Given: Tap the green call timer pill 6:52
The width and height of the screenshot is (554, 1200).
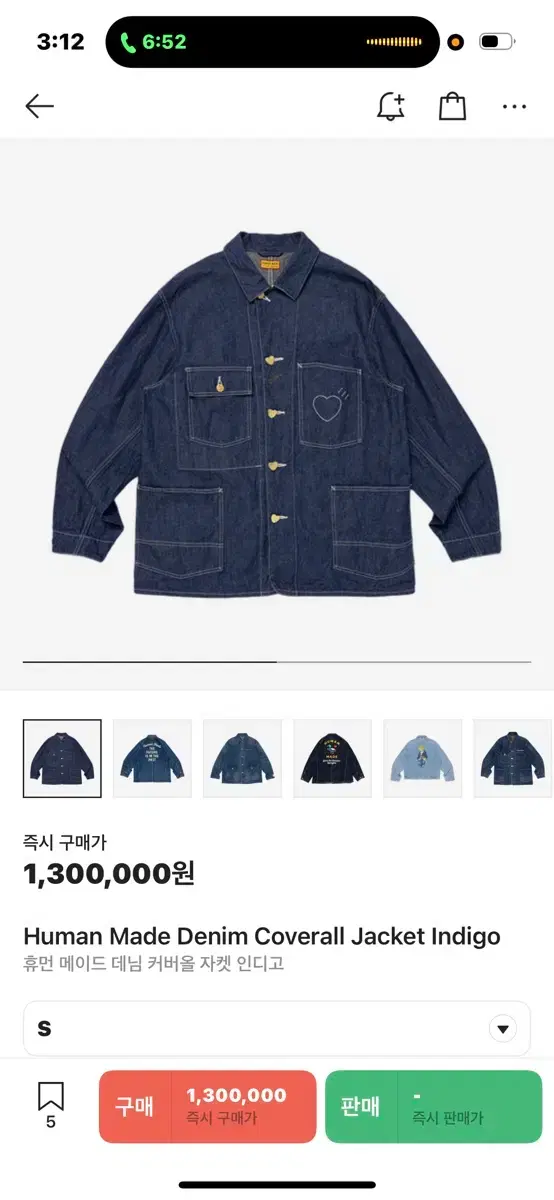Looking at the screenshot, I should [153, 42].
